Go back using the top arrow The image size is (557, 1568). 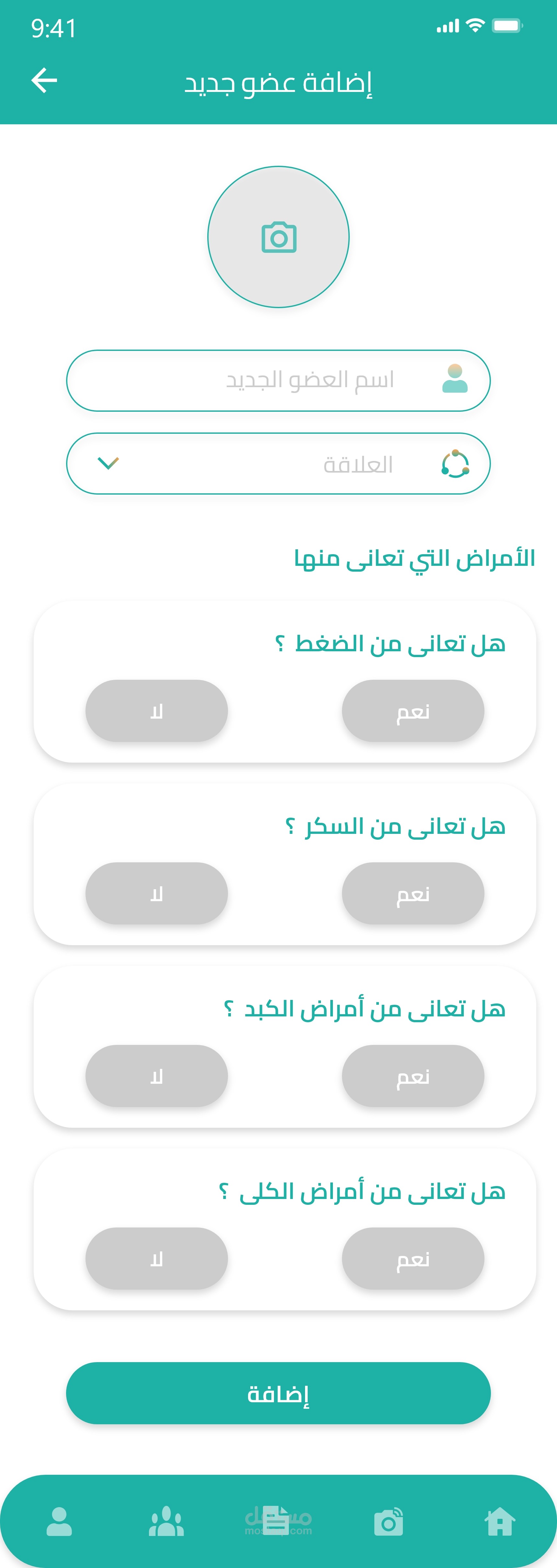pyautogui.click(x=44, y=80)
